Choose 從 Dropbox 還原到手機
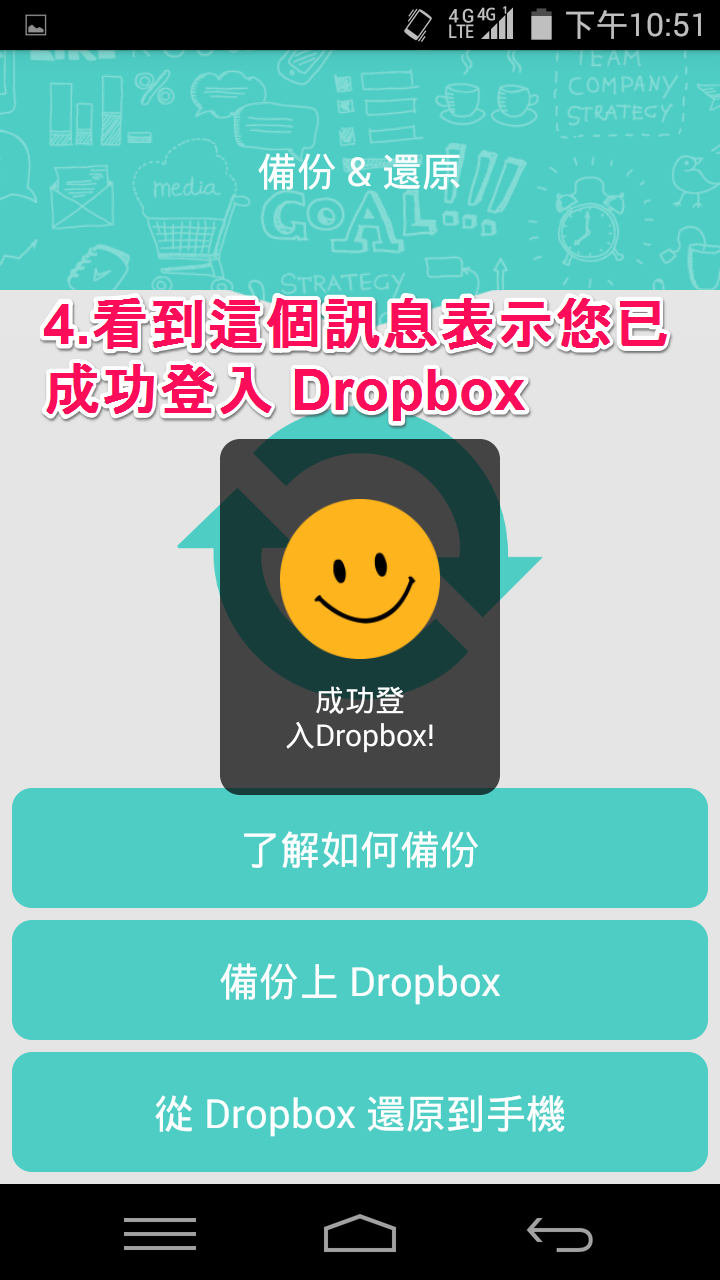Viewport: 720px width, 1280px height. click(360, 1113)
